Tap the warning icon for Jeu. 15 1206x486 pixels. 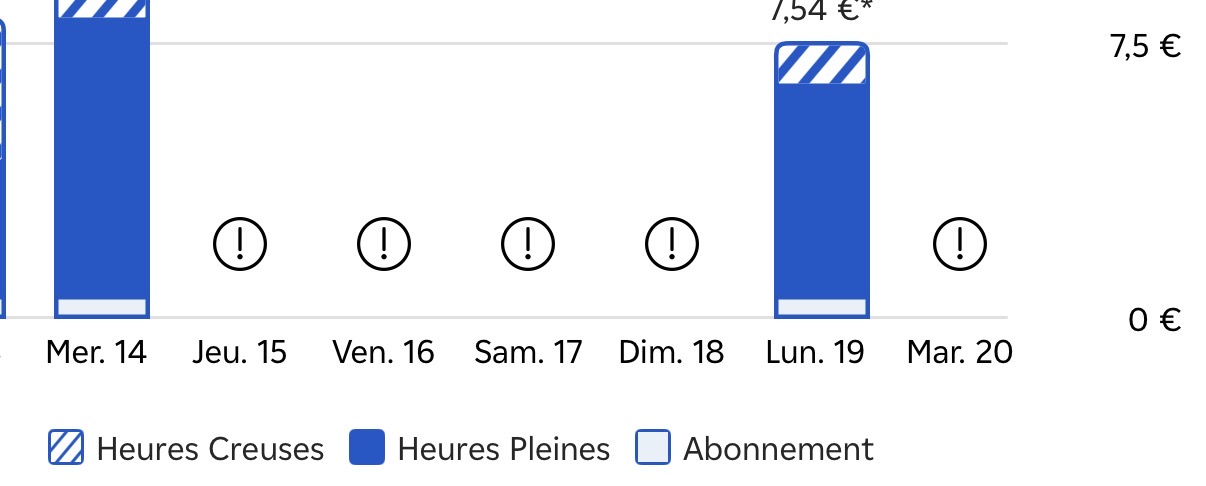(240, 243)
